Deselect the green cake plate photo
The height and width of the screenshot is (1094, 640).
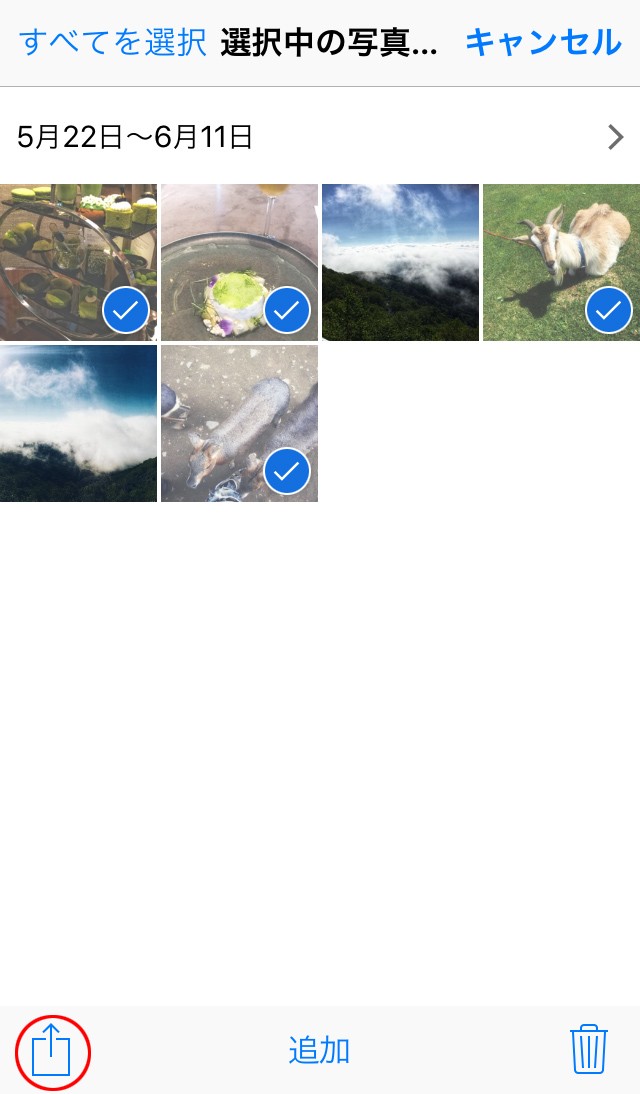[x=239, y=263]
